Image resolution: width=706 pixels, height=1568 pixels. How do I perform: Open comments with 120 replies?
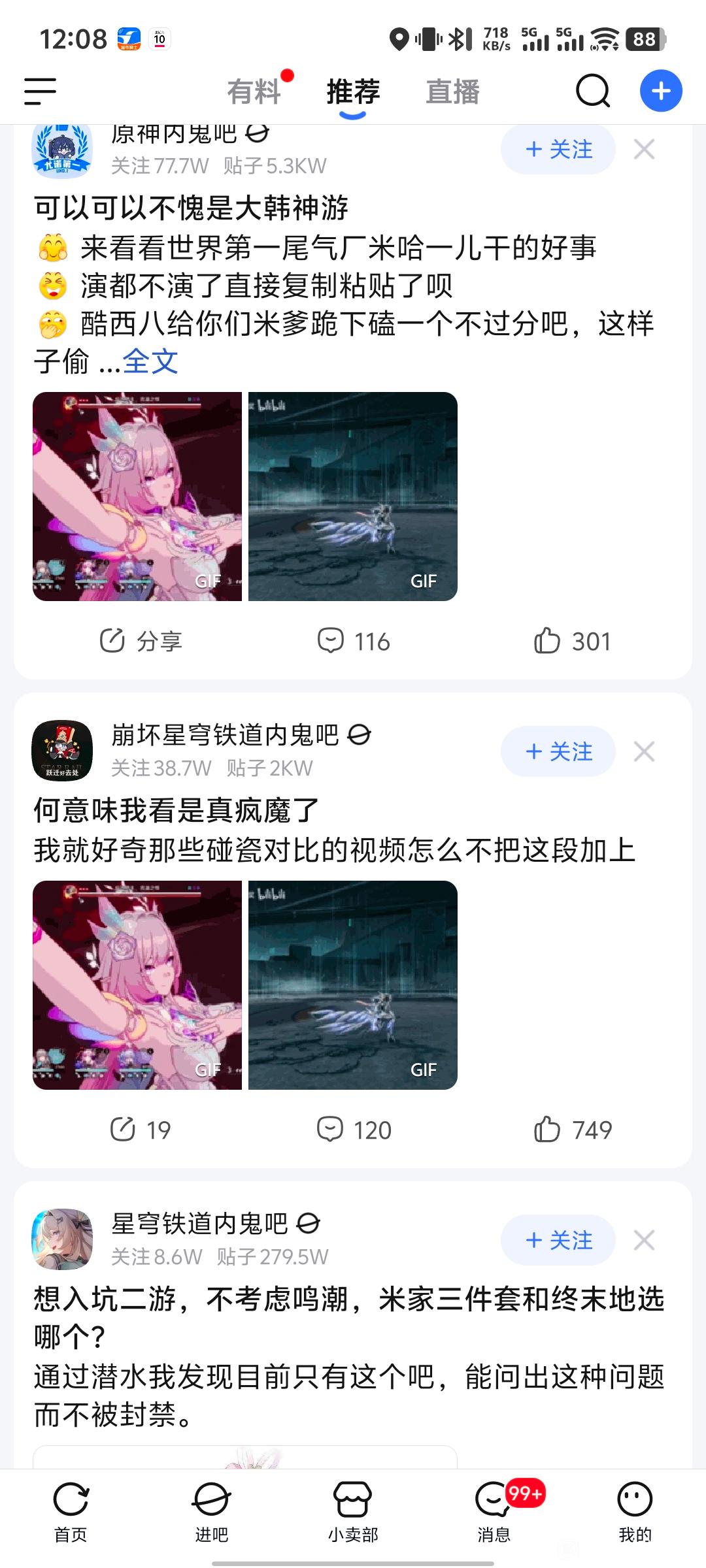pos(353,1130)
